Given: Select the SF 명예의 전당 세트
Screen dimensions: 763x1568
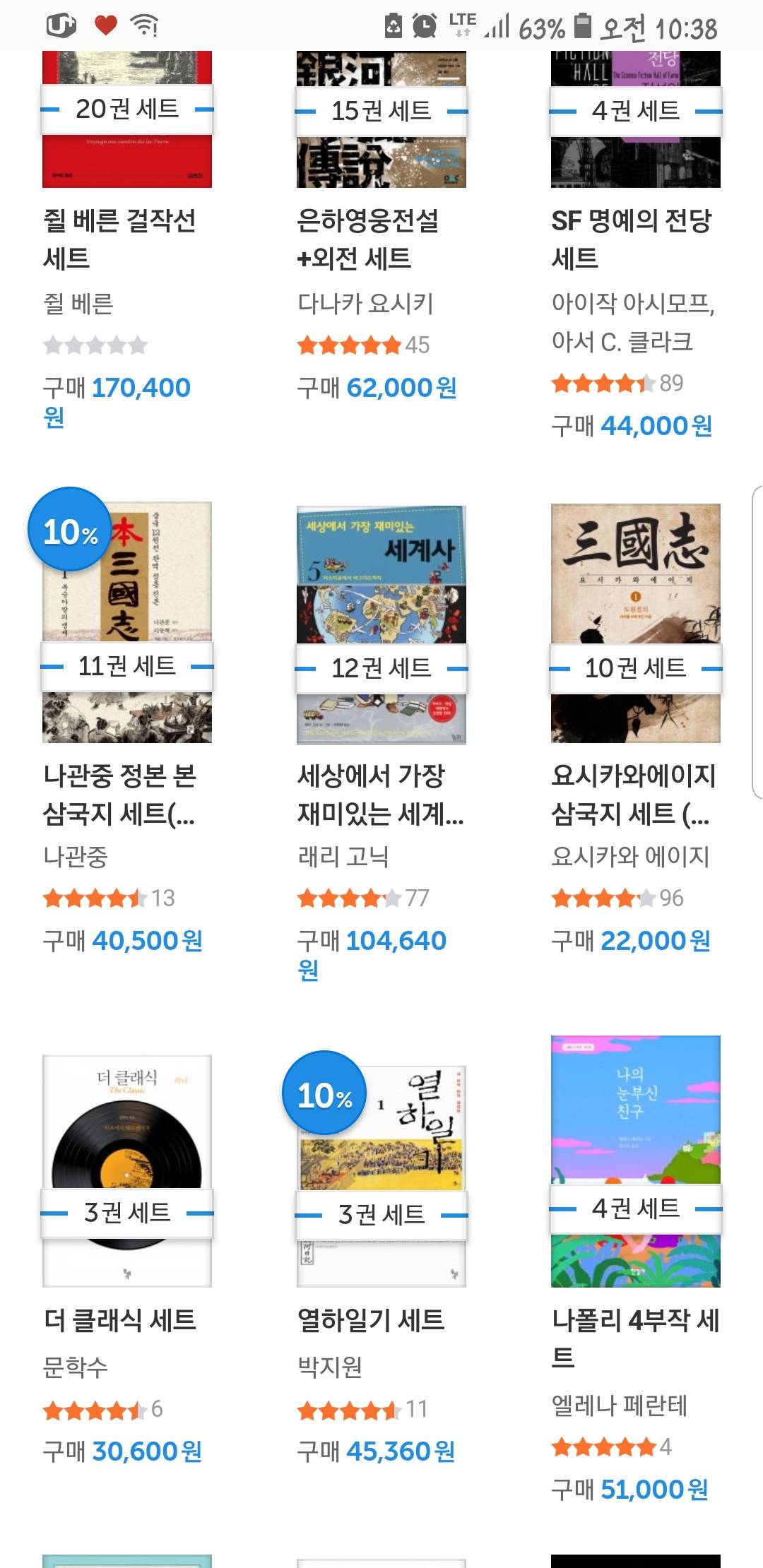Looking at the screenshot, I should pos(632,239).
